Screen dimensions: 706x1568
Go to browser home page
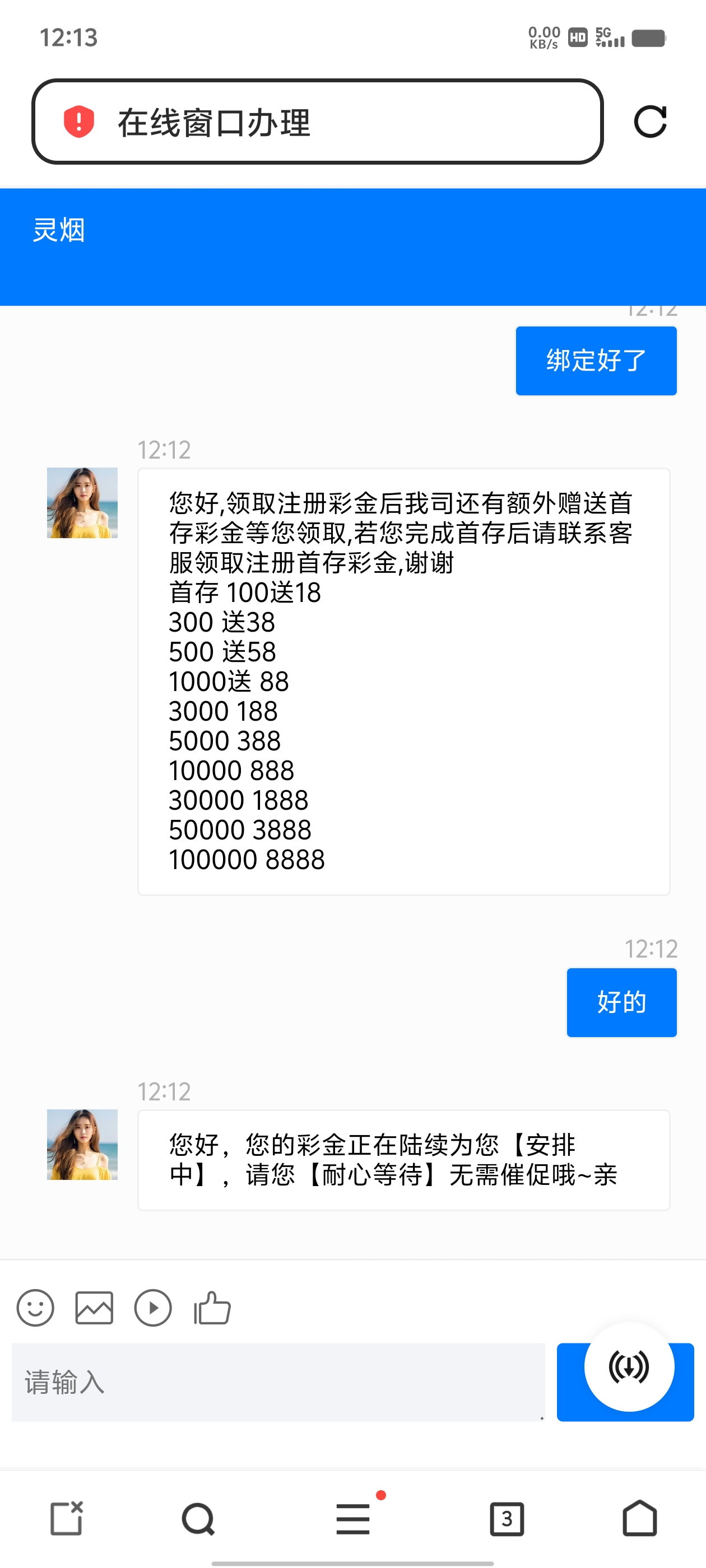[640, 1518]
